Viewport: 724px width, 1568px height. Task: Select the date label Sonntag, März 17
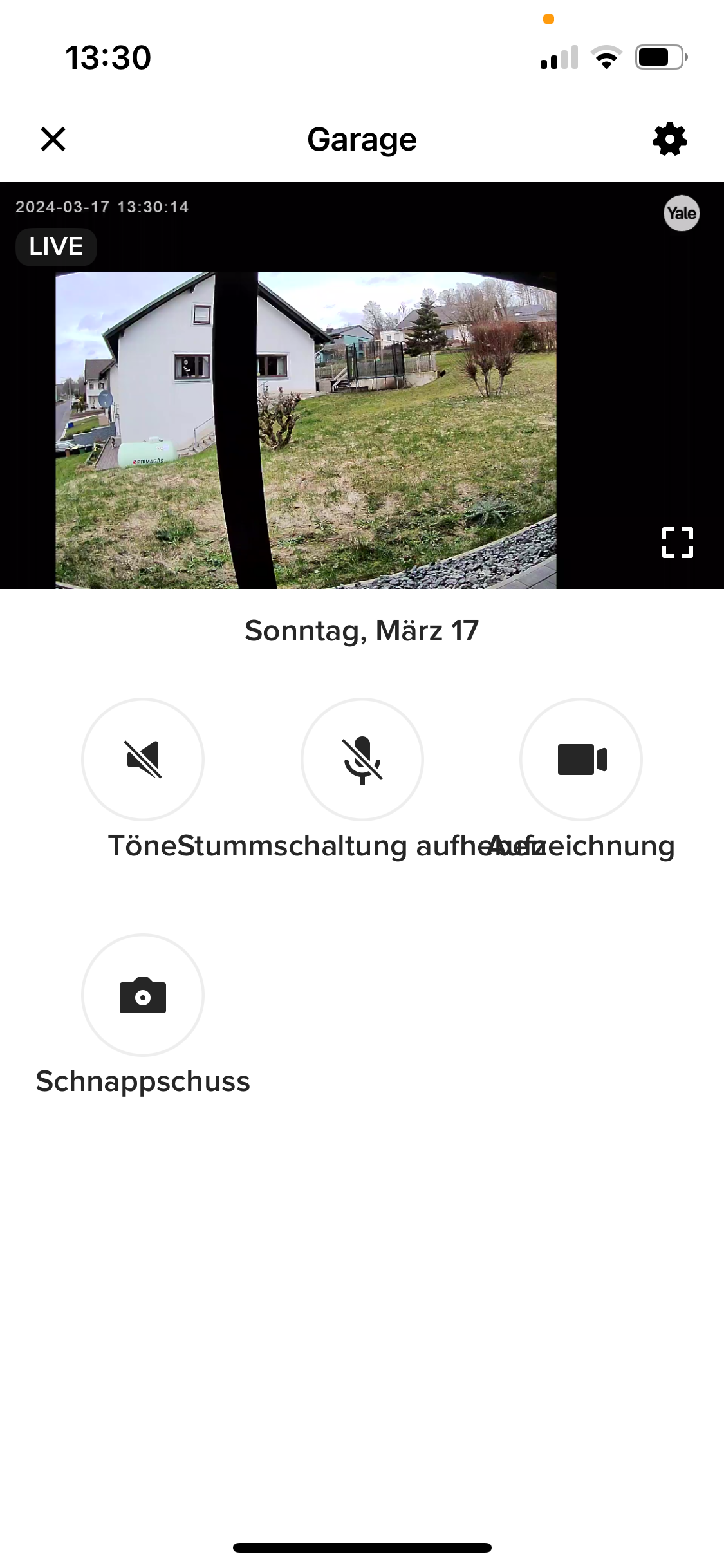(362, 631)
